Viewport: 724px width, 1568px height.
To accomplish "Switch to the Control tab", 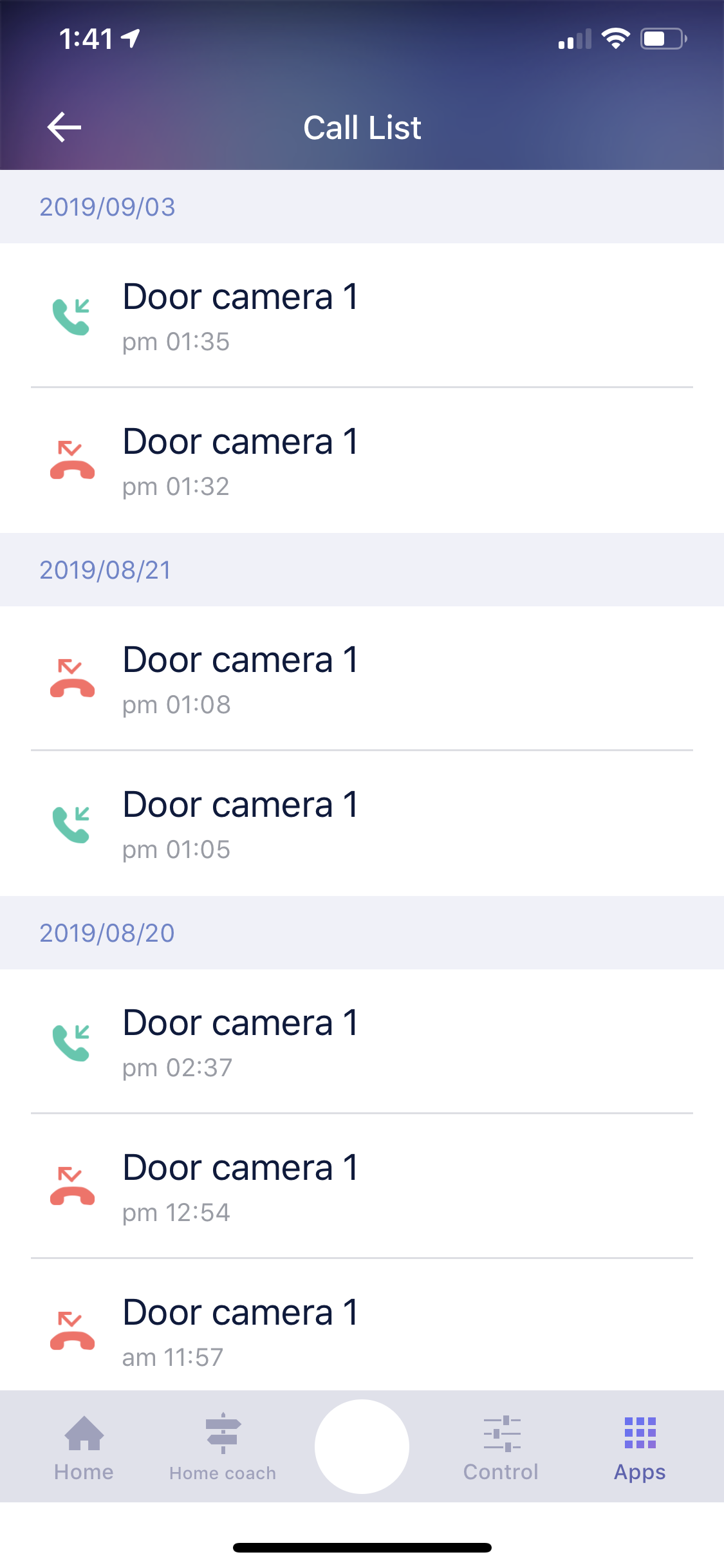I will [x=501, y=1448].
